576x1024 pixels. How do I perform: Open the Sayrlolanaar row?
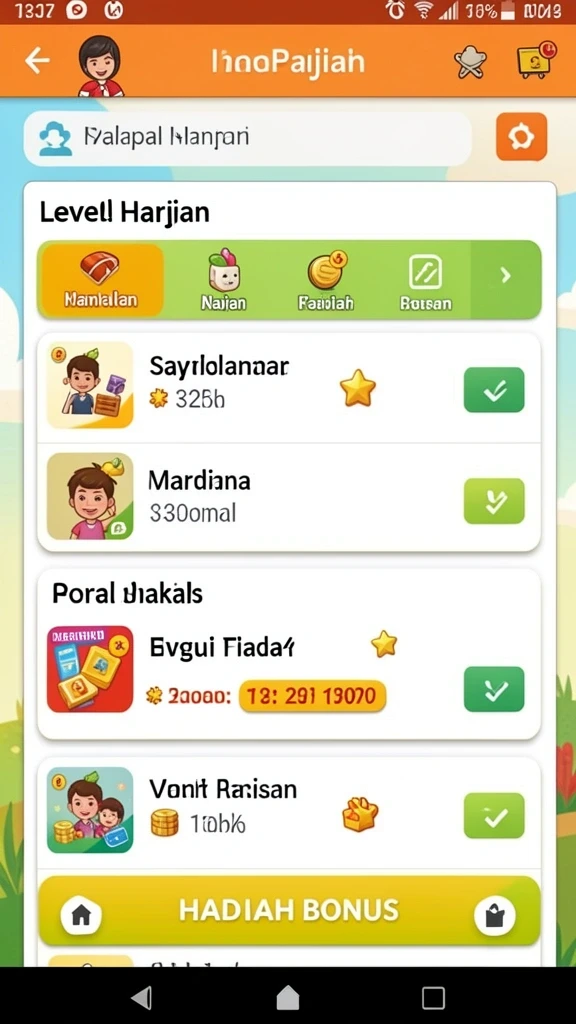point(289,388)
